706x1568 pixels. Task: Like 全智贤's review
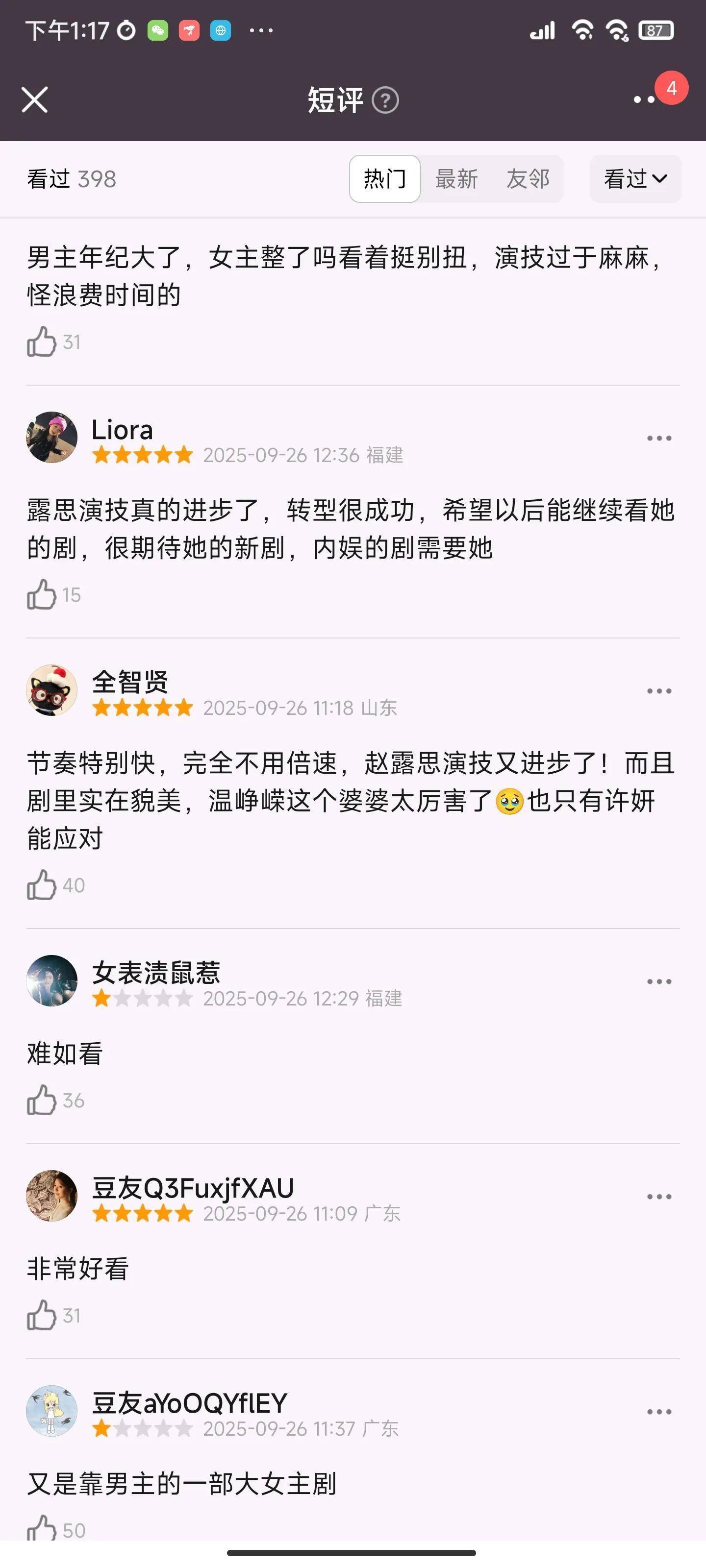point(41,885)
